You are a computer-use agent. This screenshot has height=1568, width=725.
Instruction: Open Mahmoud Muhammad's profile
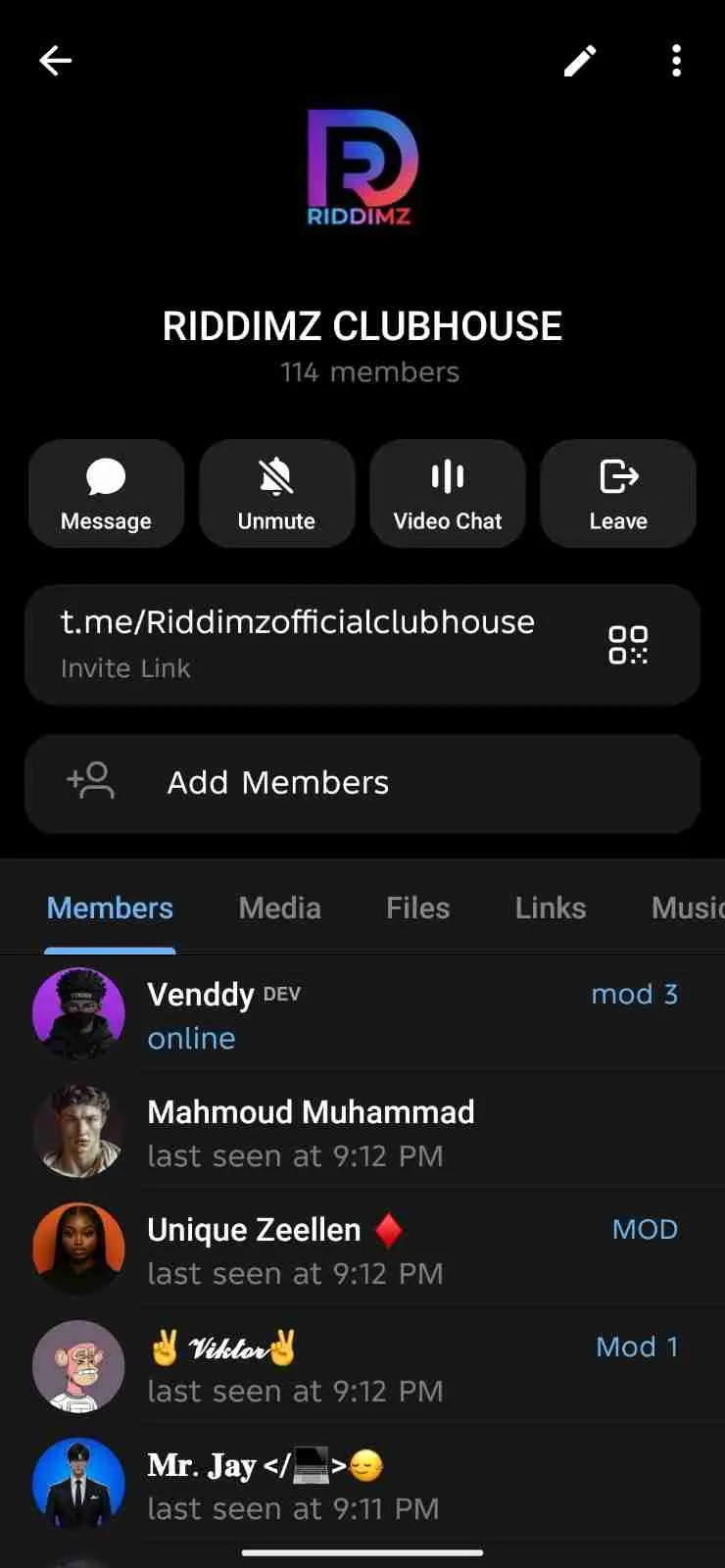click(x=362, y=1132)
